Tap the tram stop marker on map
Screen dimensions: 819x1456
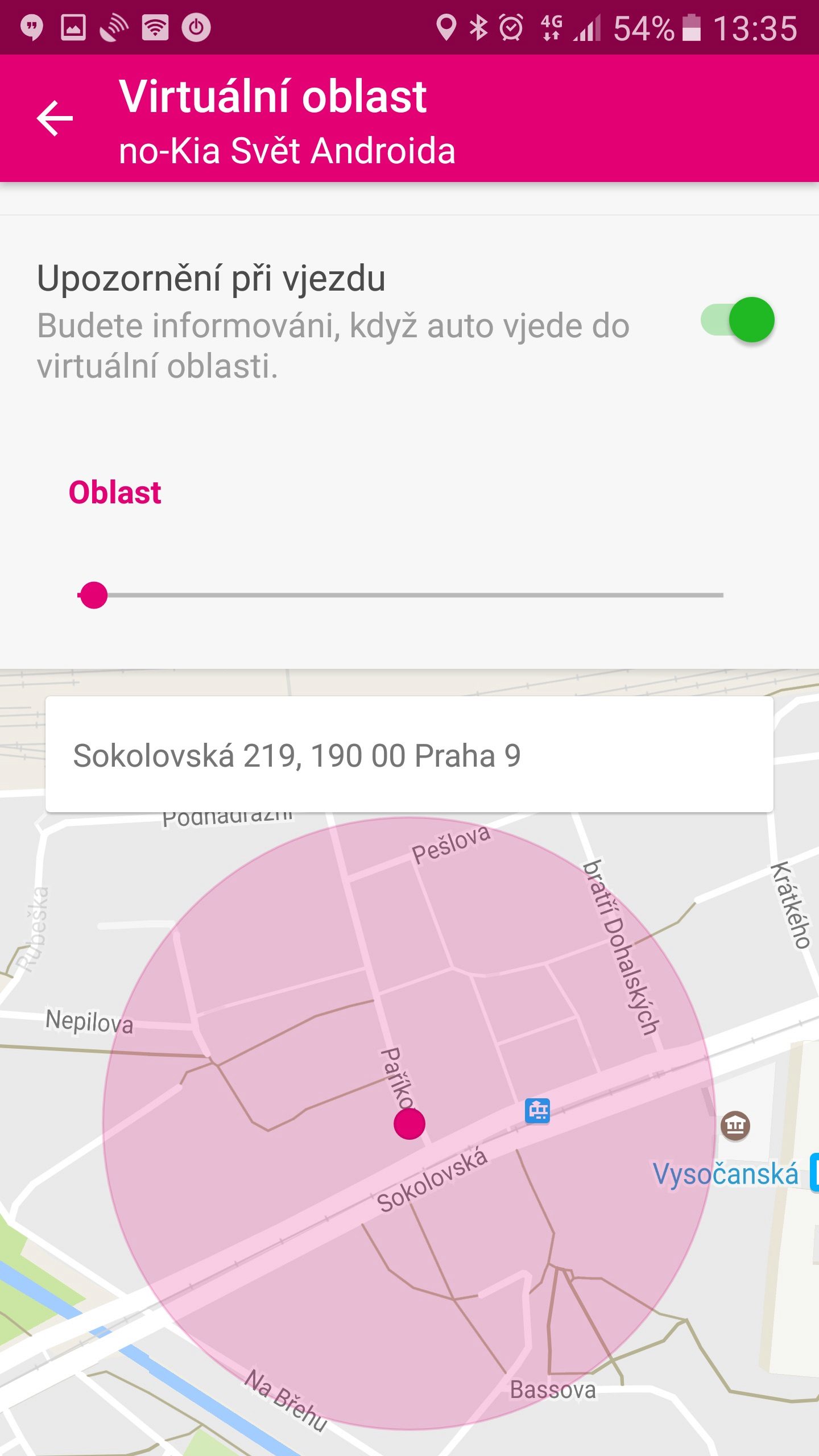pyautogui.click(x=537, y=1110)
